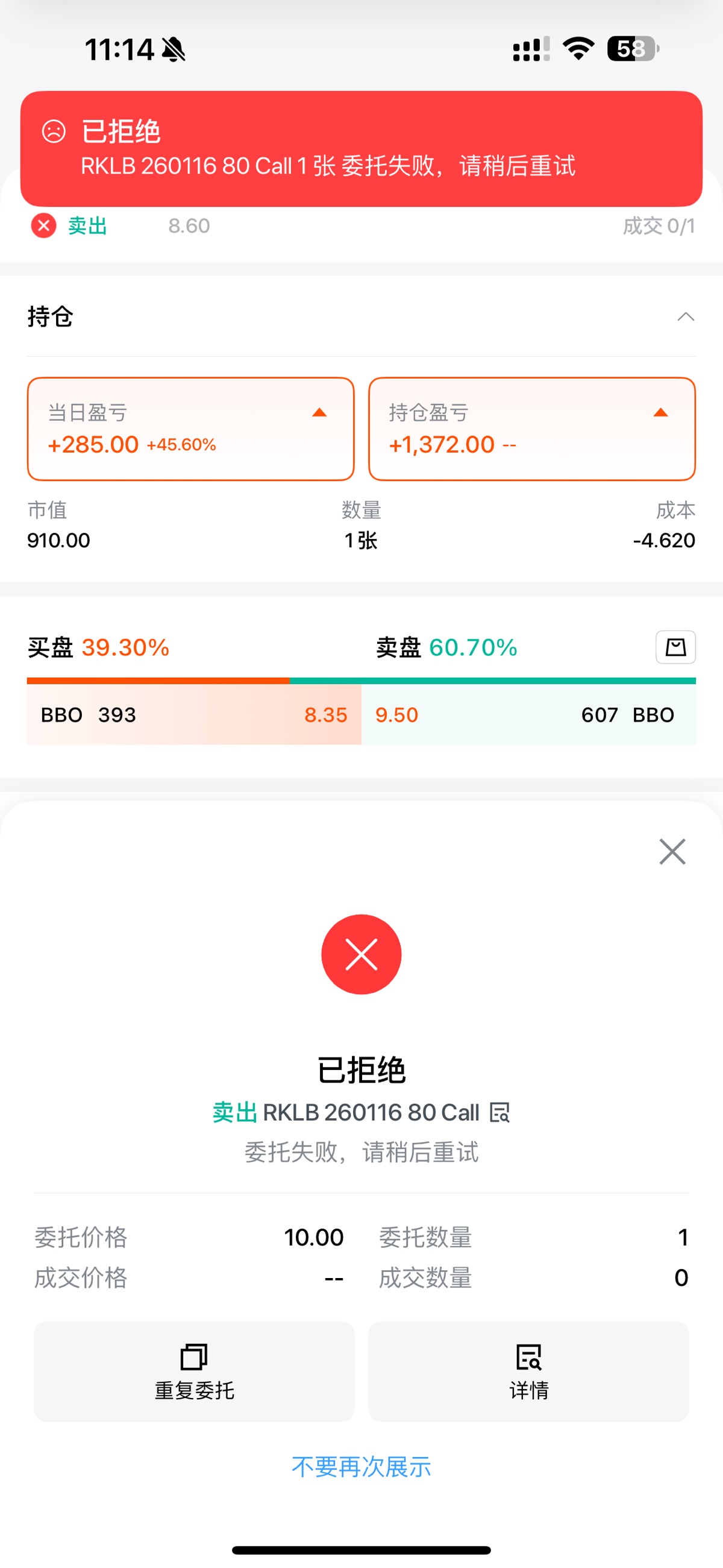Tap the ask price 9.50
The width and height of the screenshot is (723, 1568).
(397, 714)
